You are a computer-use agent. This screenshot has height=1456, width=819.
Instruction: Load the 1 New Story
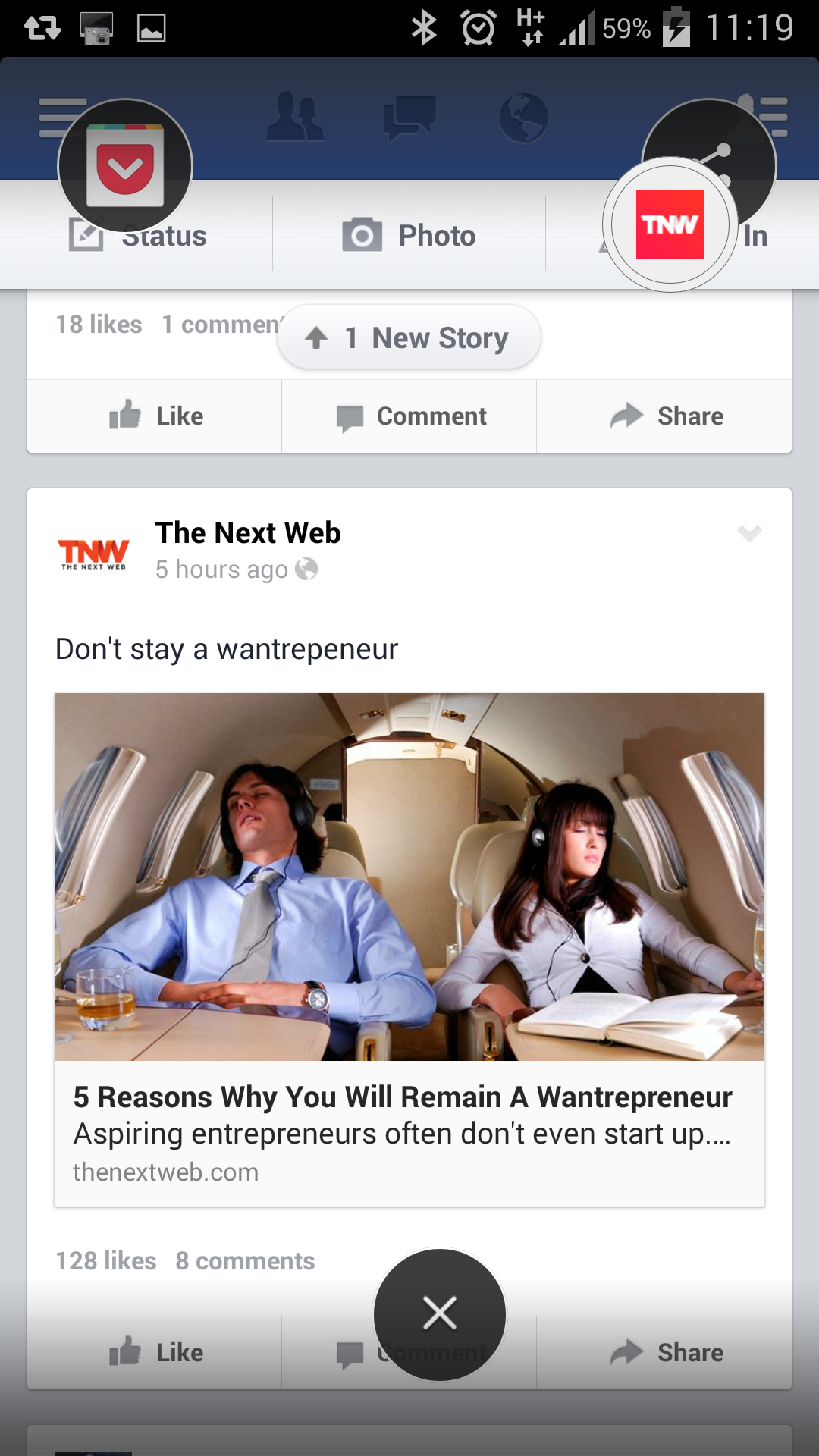pyautogui.click(x=409, y=338)
